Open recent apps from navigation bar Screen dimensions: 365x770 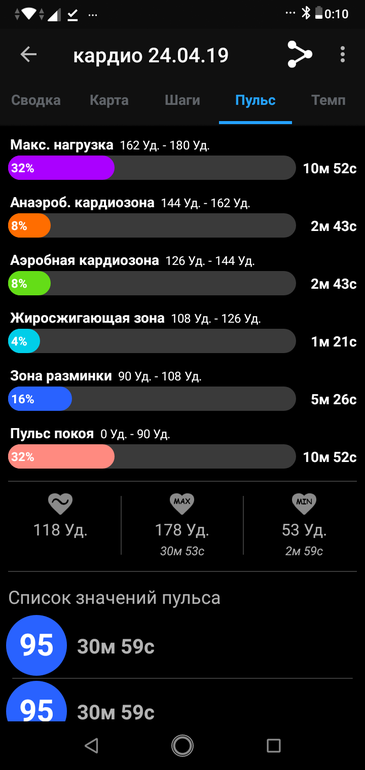273,745
